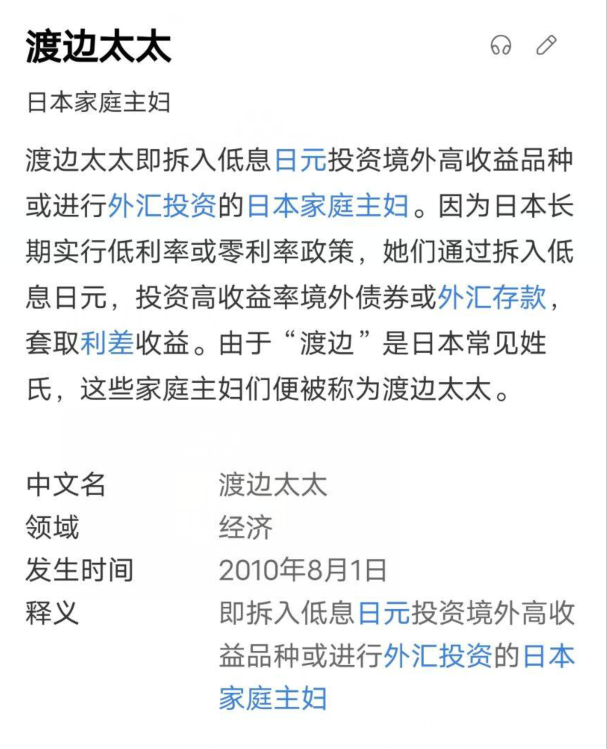
Task: Follow the 日本家庭主妇 link in the 释义 row
Action: coord(272,698)
